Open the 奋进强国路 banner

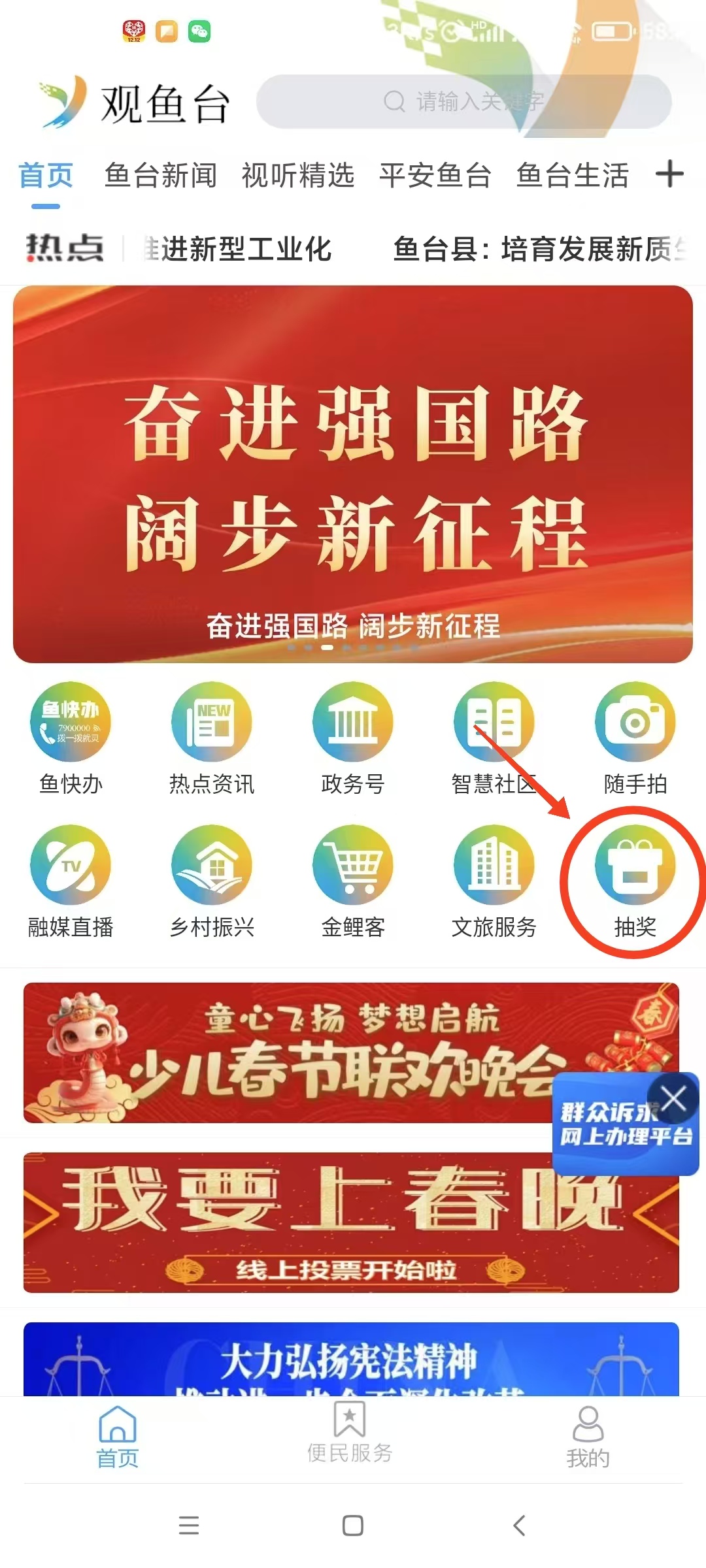(353, 474)
